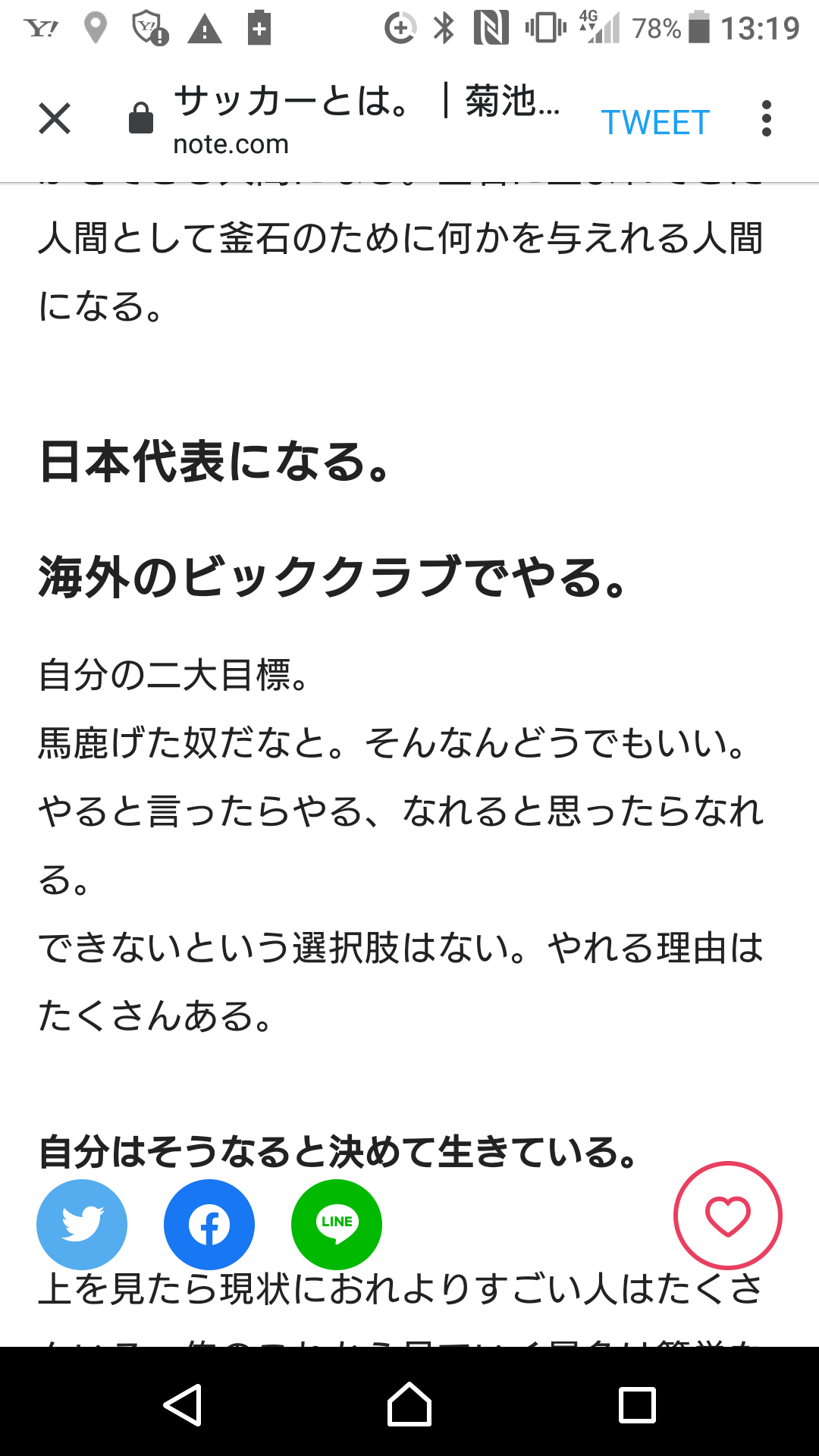Tap the TWEET button in the toolbar

tap(655, 122)
